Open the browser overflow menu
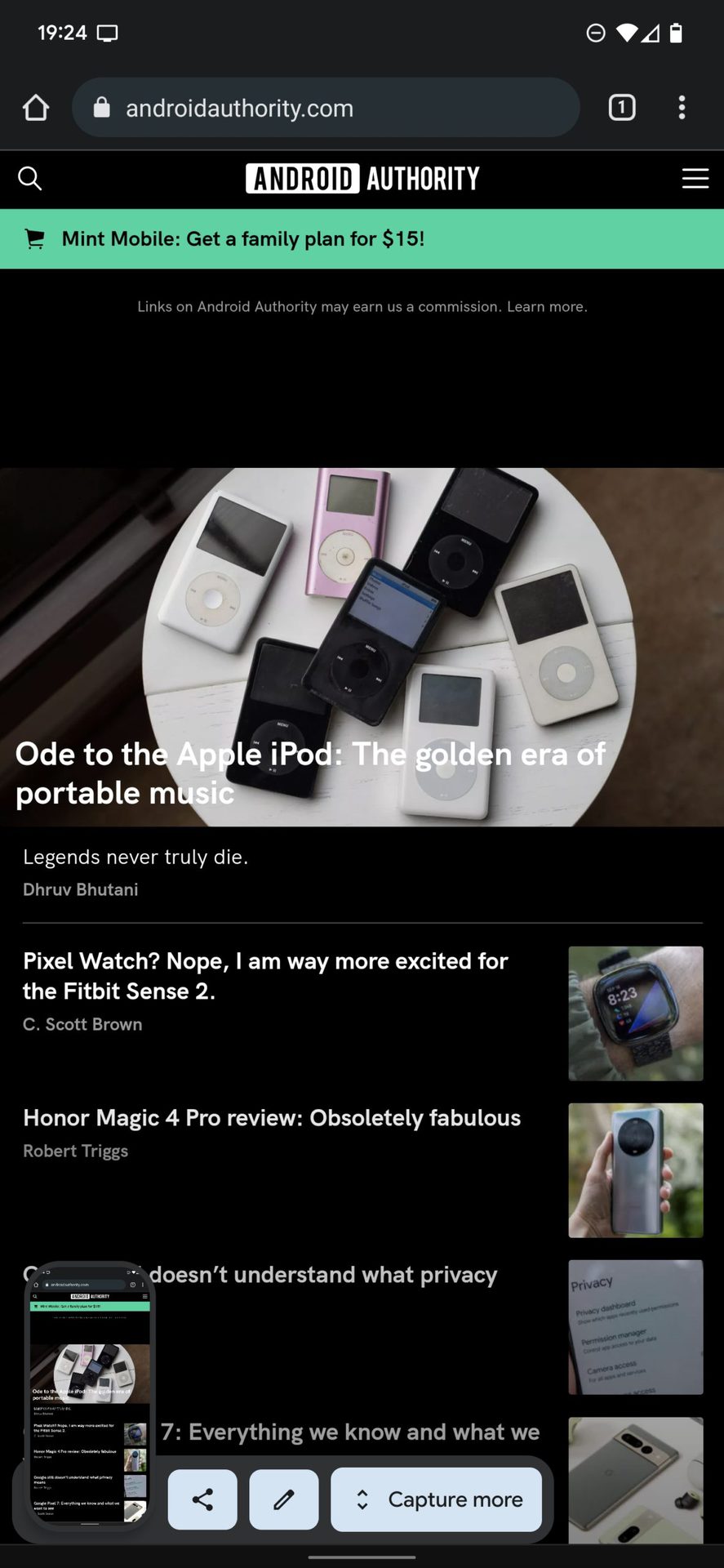Image resolution: width=724 pixels, height=1568 pixels. pyautogui.click(x=682, y=108)
